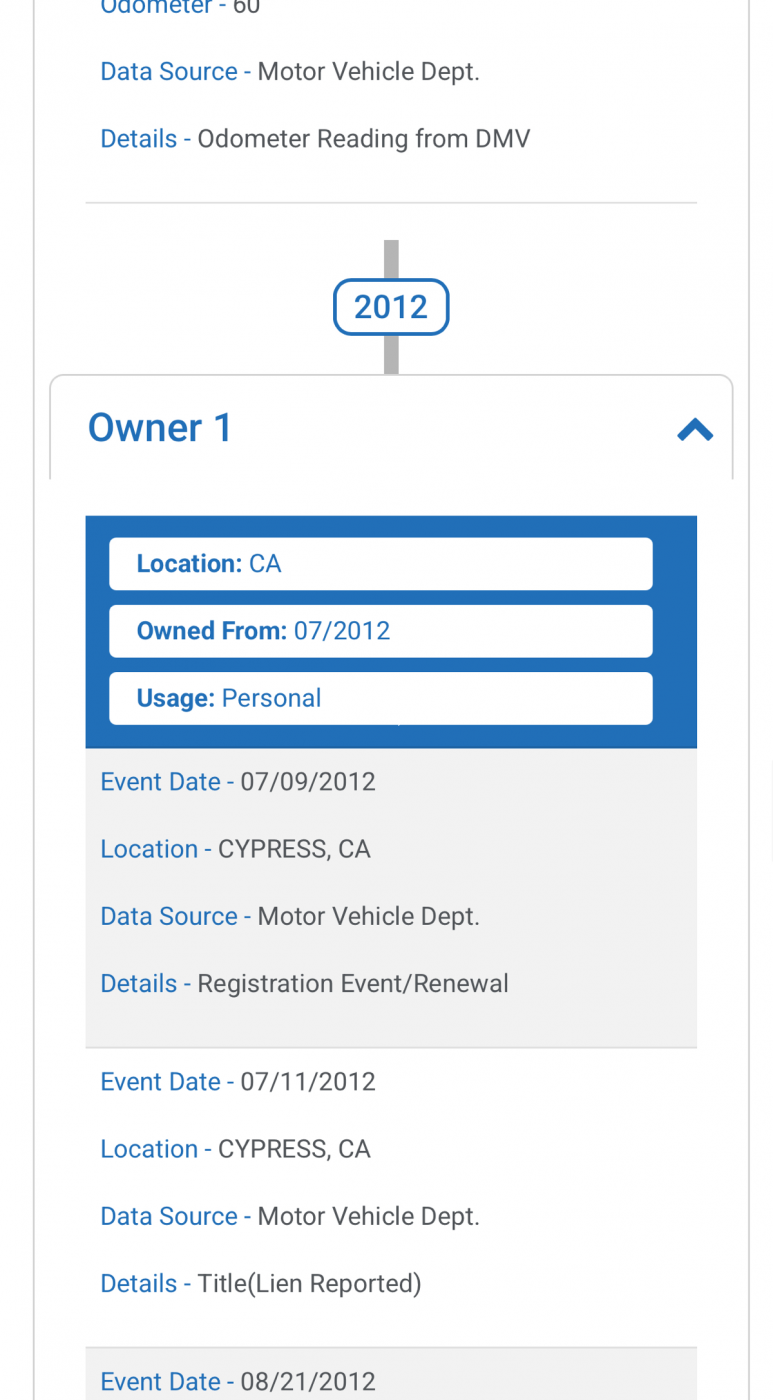Collapse the Owner 1 section
Screen dimensions: 773x1400
pos(694,430)
